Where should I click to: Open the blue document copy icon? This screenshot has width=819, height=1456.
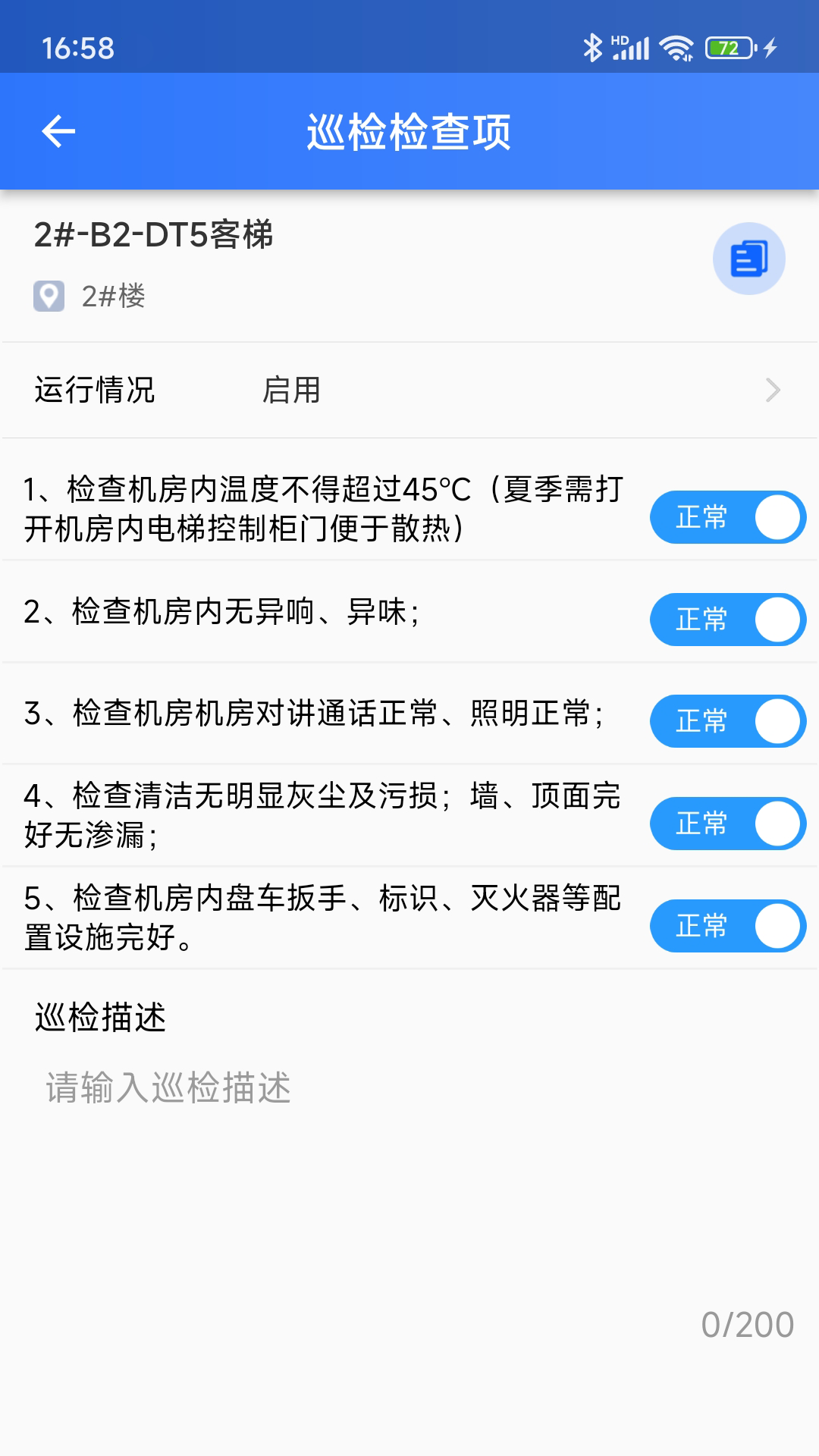coord(748,259)
